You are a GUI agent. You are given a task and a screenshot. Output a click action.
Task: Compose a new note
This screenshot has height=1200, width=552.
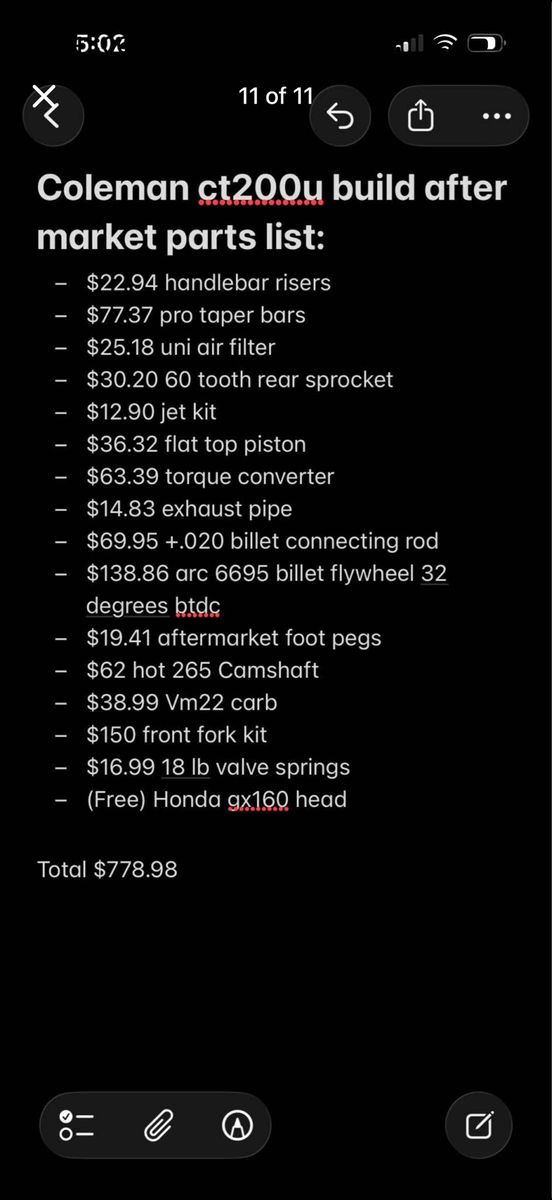[x=479, y=1125]
